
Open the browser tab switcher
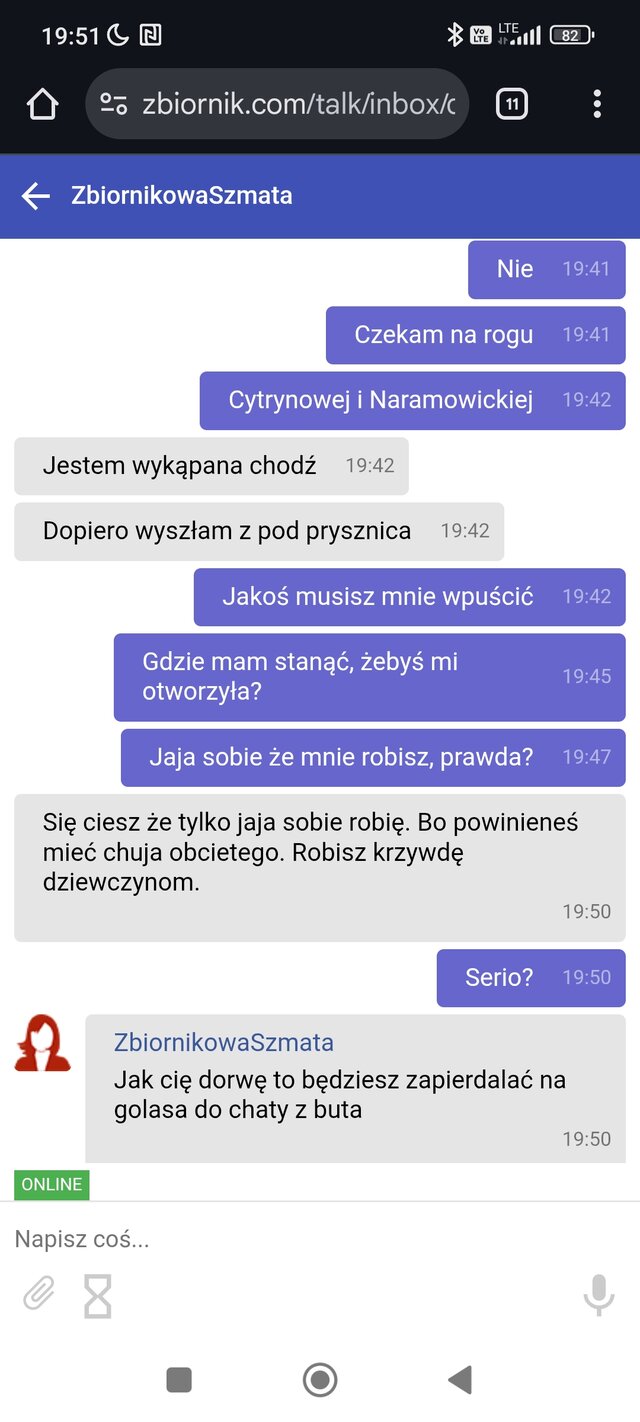(511, 104)
